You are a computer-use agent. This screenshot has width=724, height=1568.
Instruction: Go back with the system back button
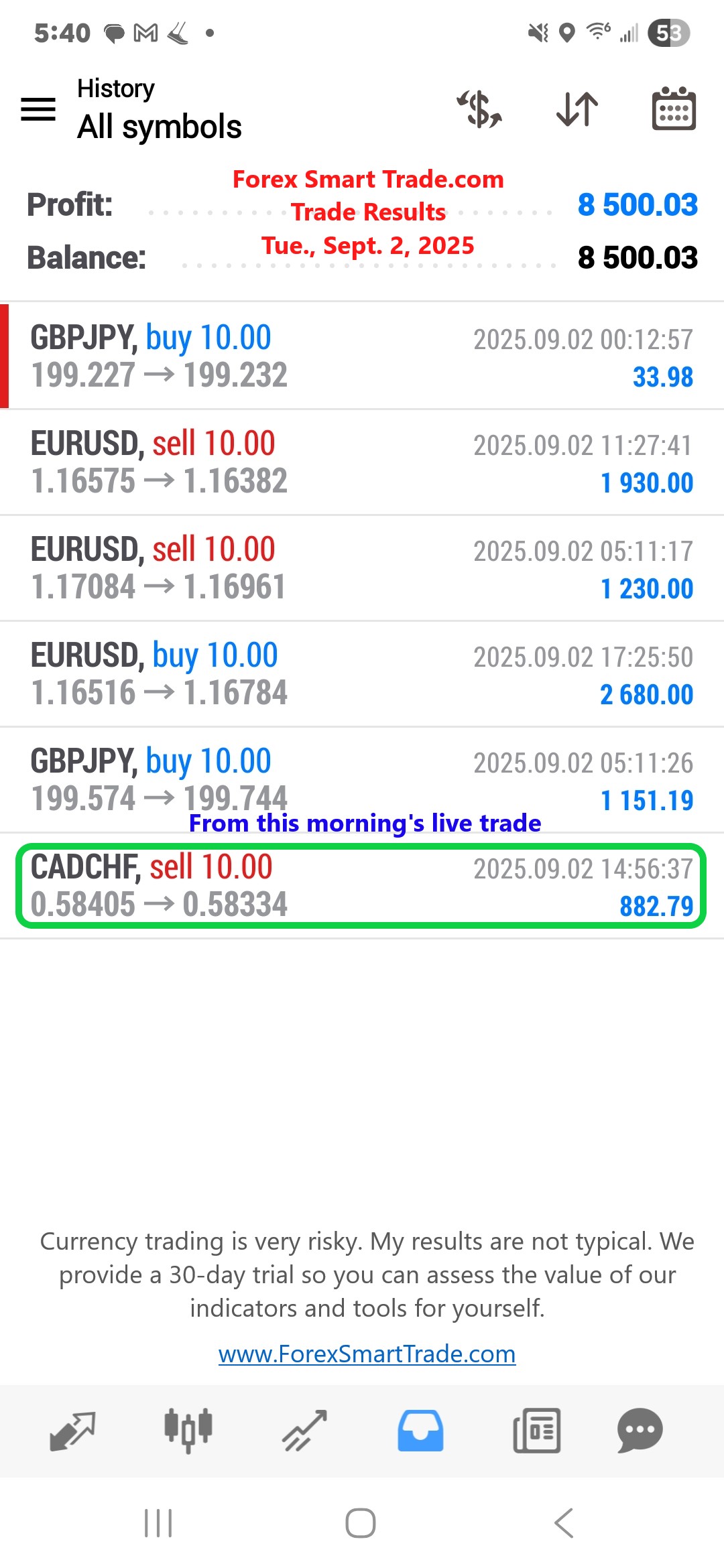(564, 1523)
